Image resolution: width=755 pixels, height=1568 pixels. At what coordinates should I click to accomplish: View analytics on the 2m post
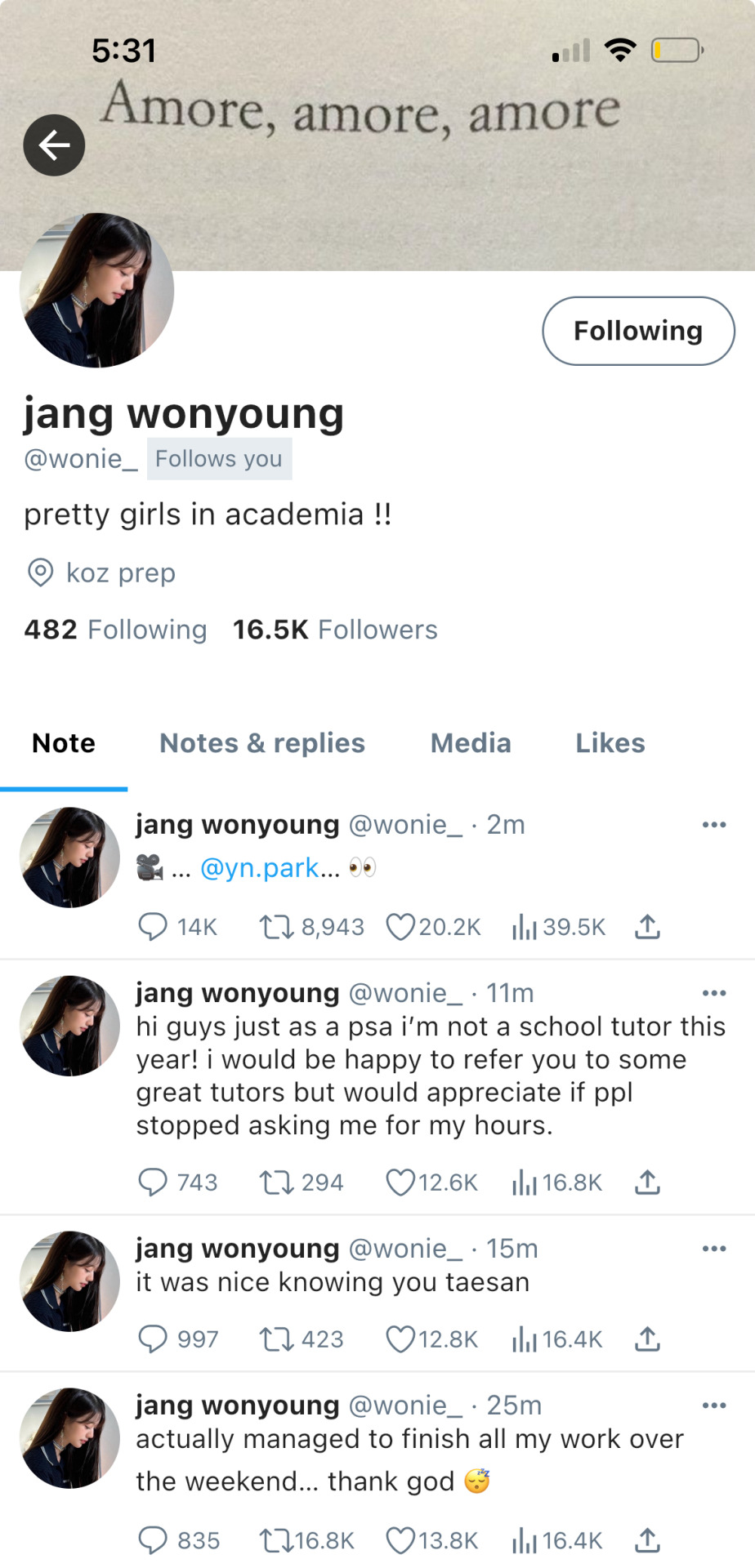pos(524,927)
